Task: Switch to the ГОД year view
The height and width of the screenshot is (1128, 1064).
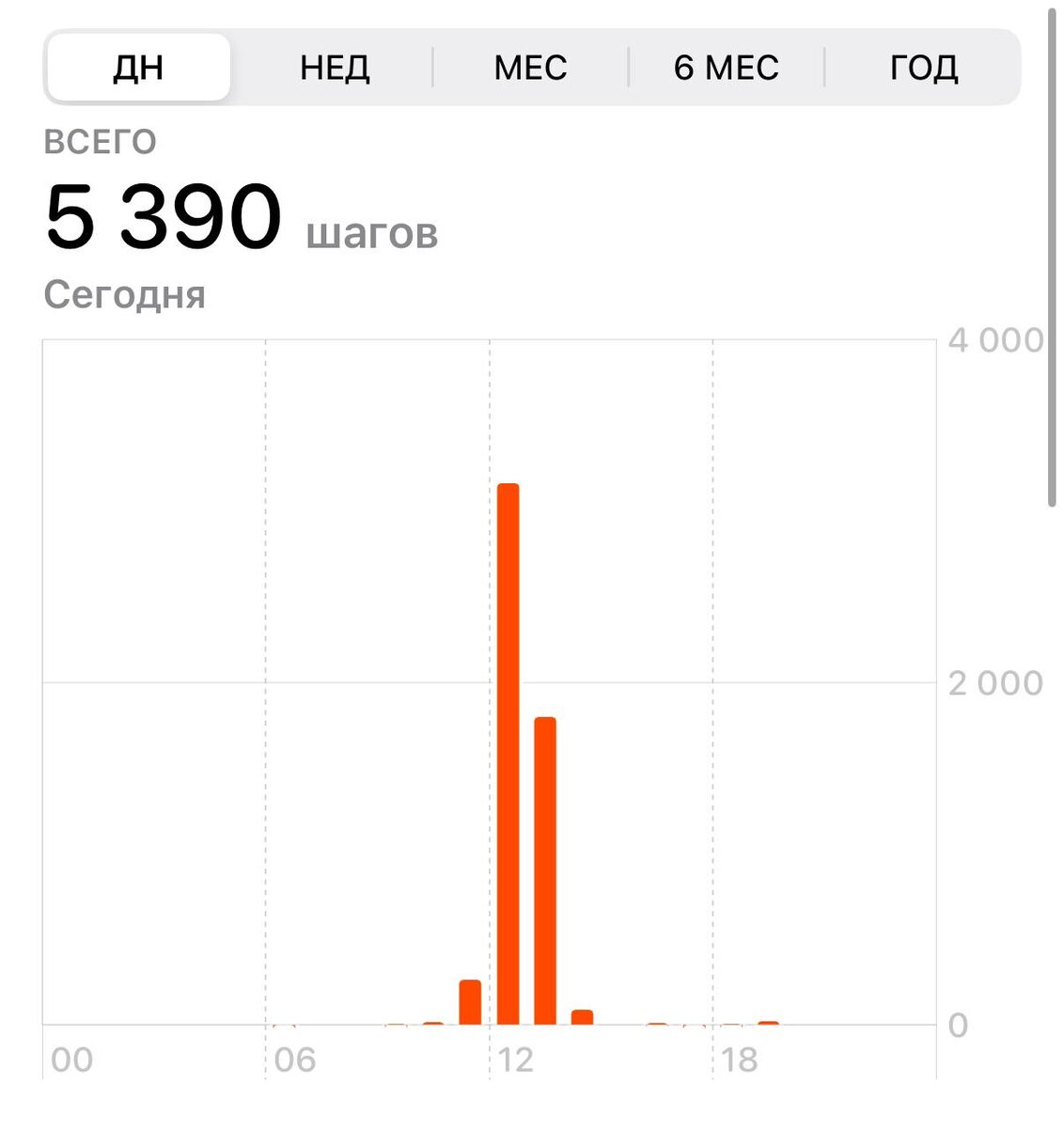Action: [923, 68]
